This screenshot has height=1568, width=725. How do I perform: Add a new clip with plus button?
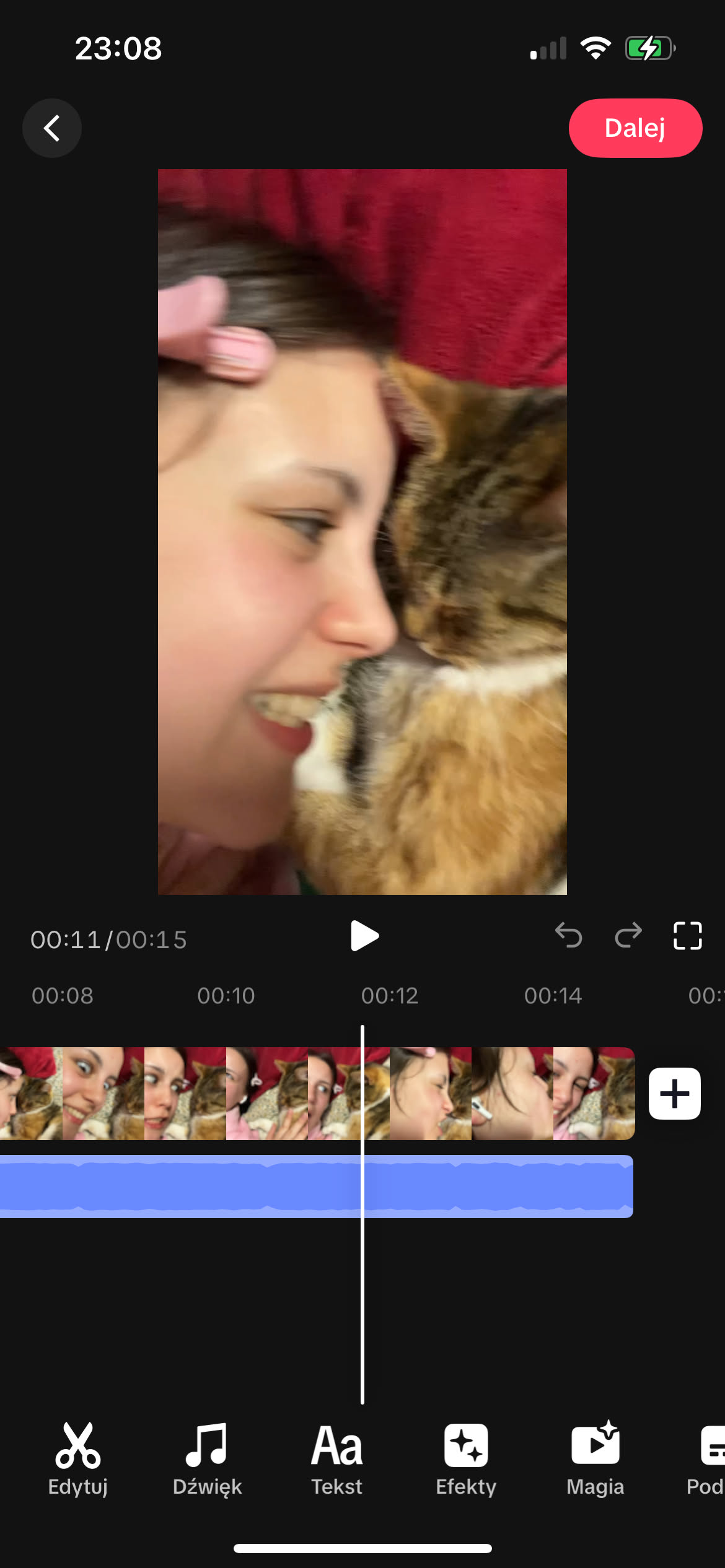pos(674,1094)
